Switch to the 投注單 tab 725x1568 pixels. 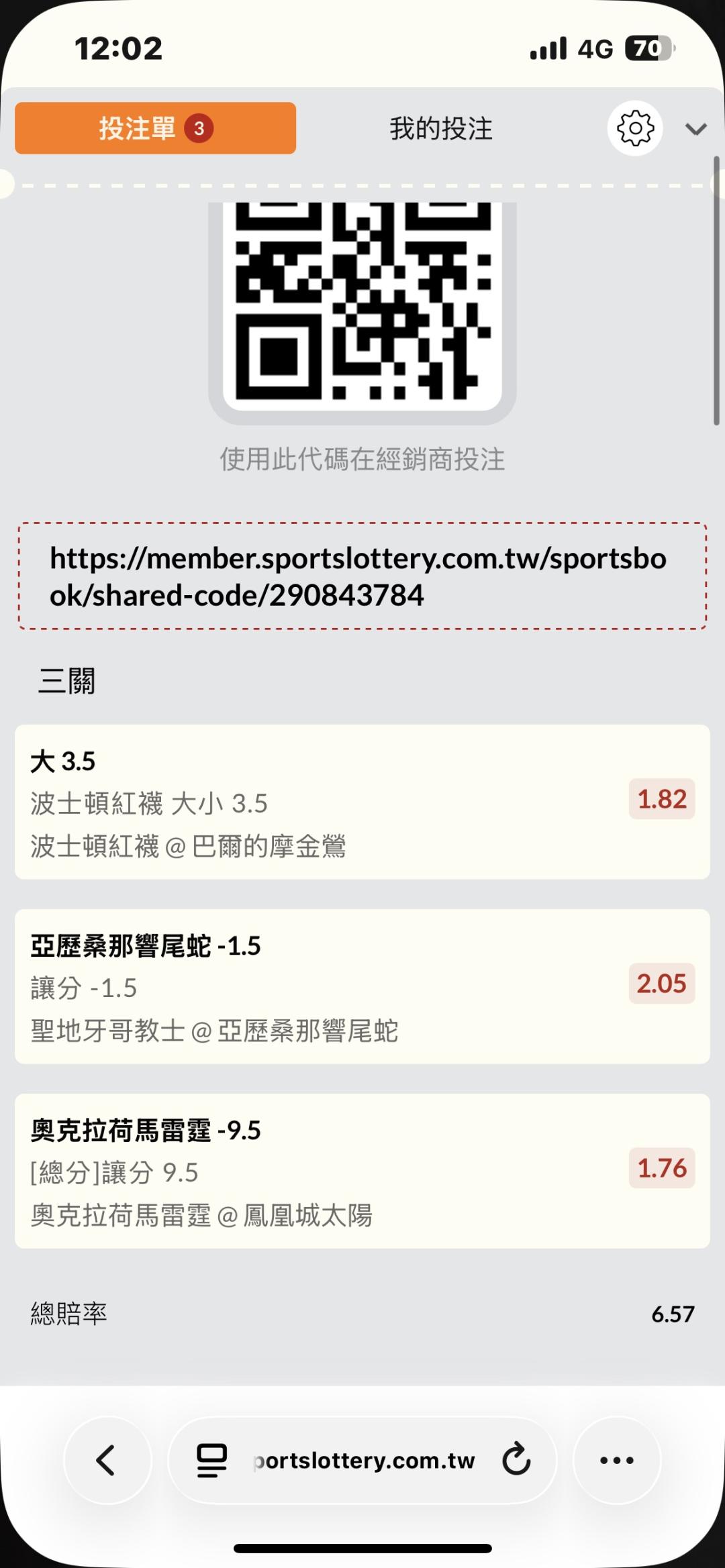click(x=155, y=128)
